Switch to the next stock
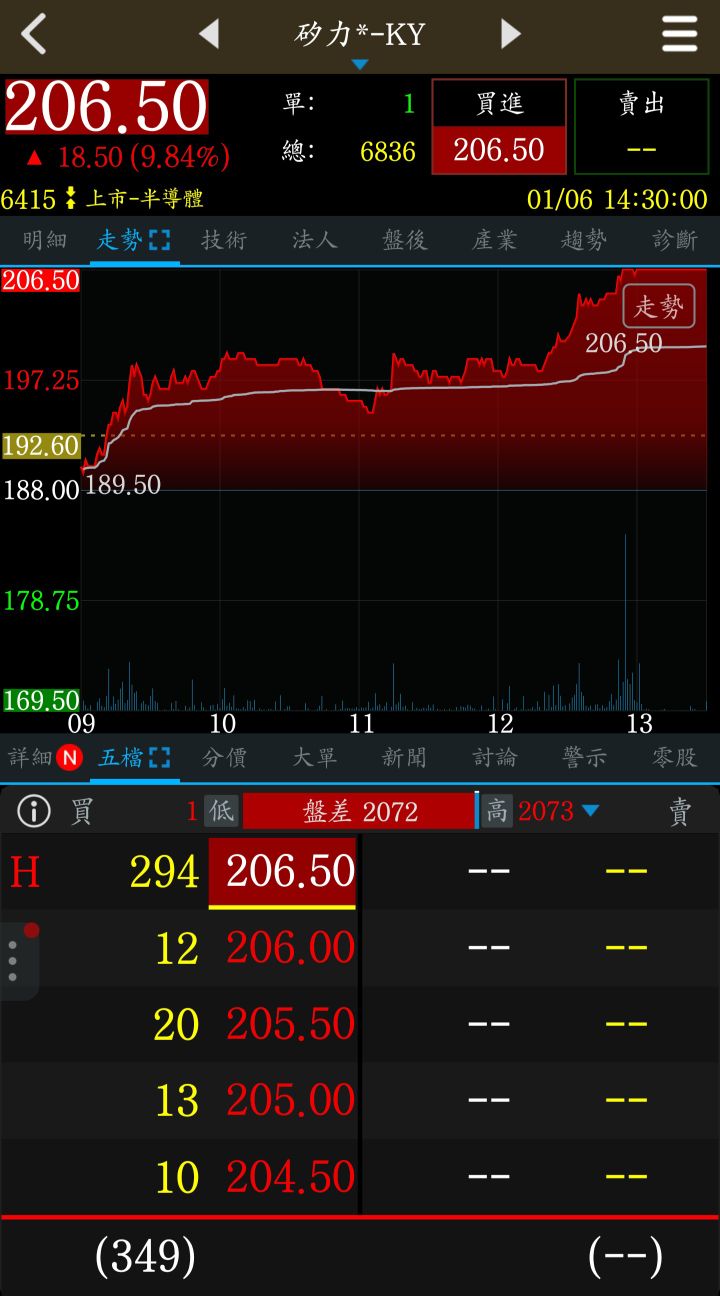 coord(510,34)
